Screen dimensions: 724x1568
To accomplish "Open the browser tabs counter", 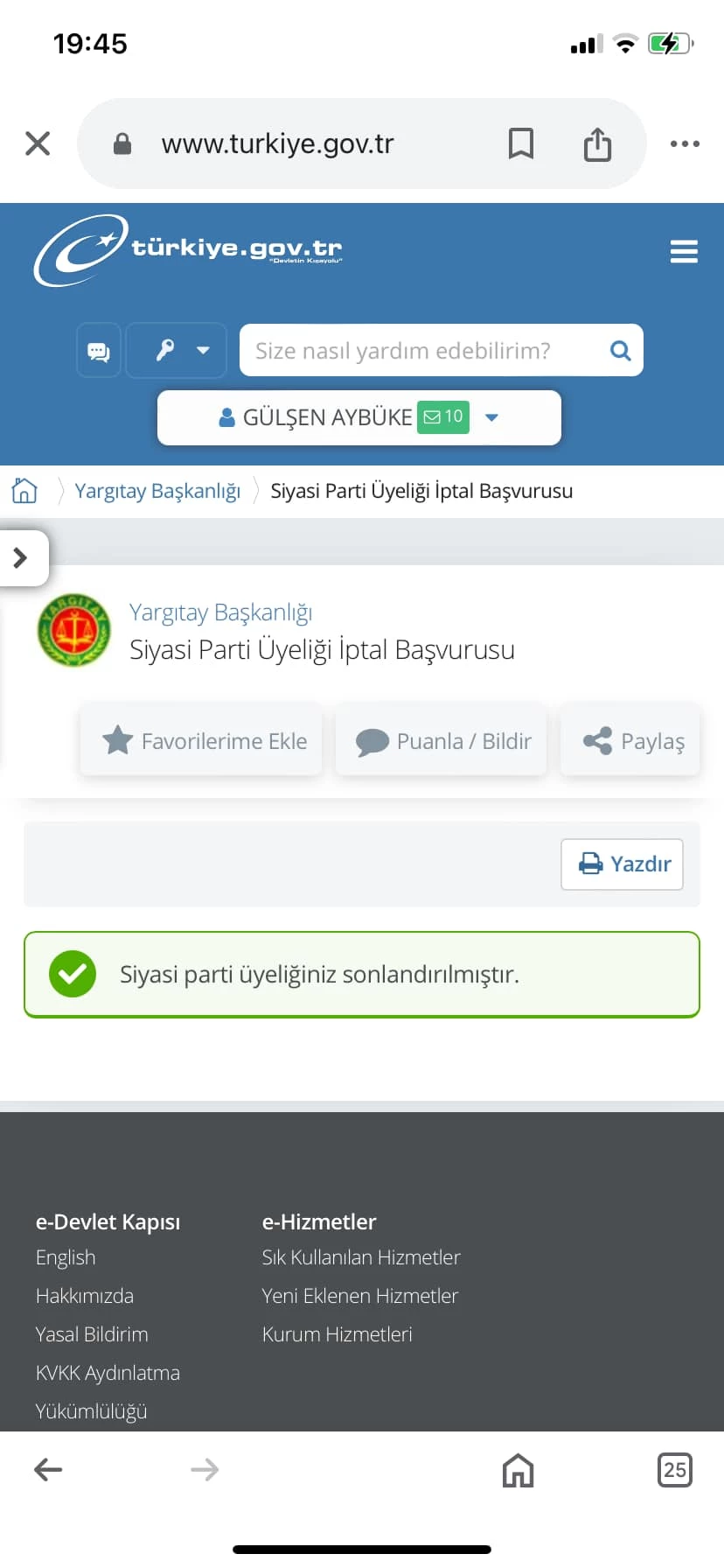I will click(x=674, y=1469).
